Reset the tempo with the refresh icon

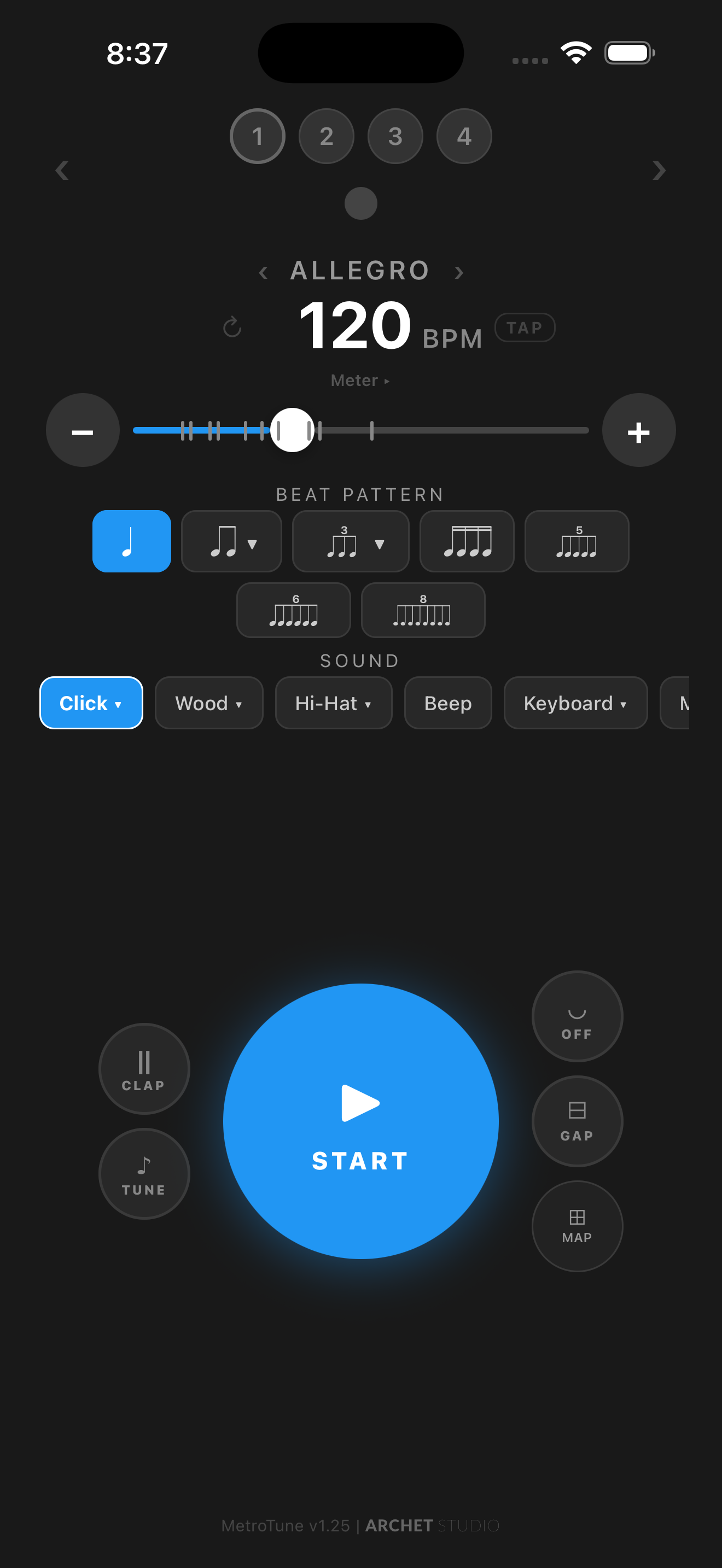pyautogui.click(x=232, y=327)
